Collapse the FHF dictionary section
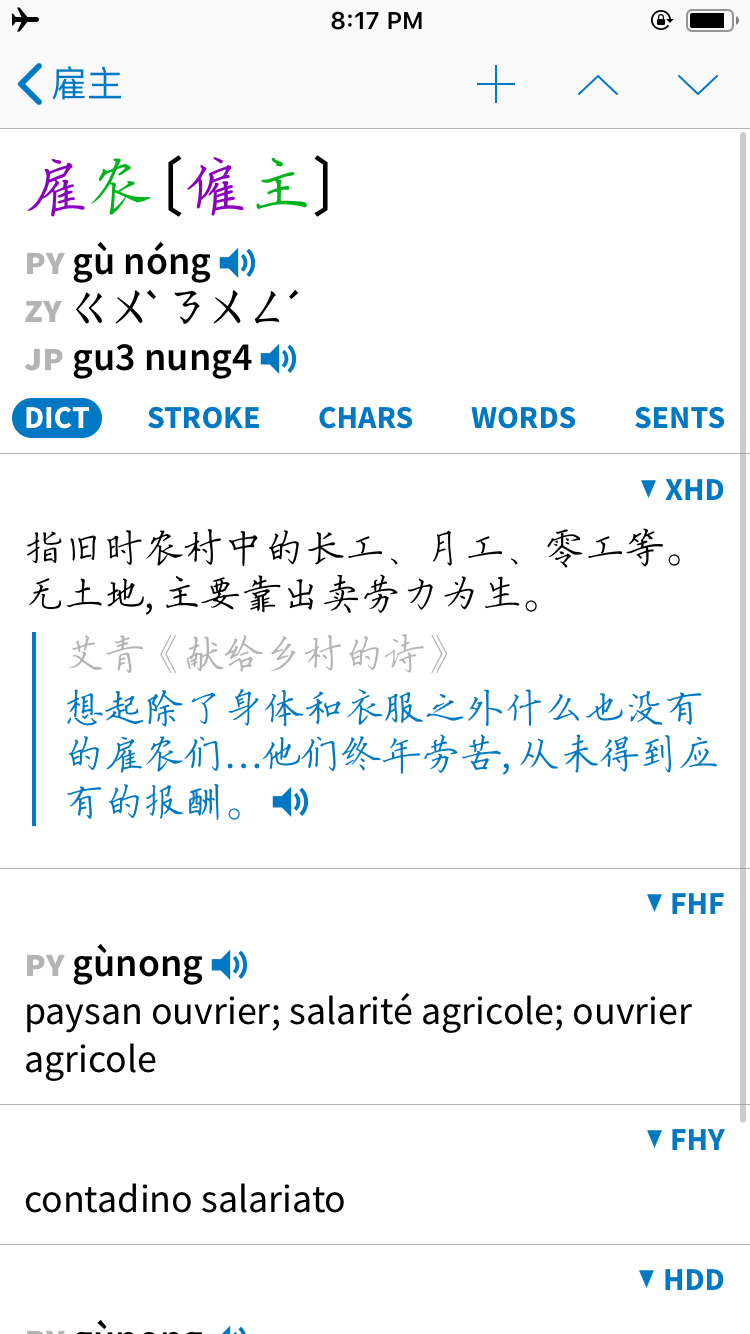 (685, 904)
